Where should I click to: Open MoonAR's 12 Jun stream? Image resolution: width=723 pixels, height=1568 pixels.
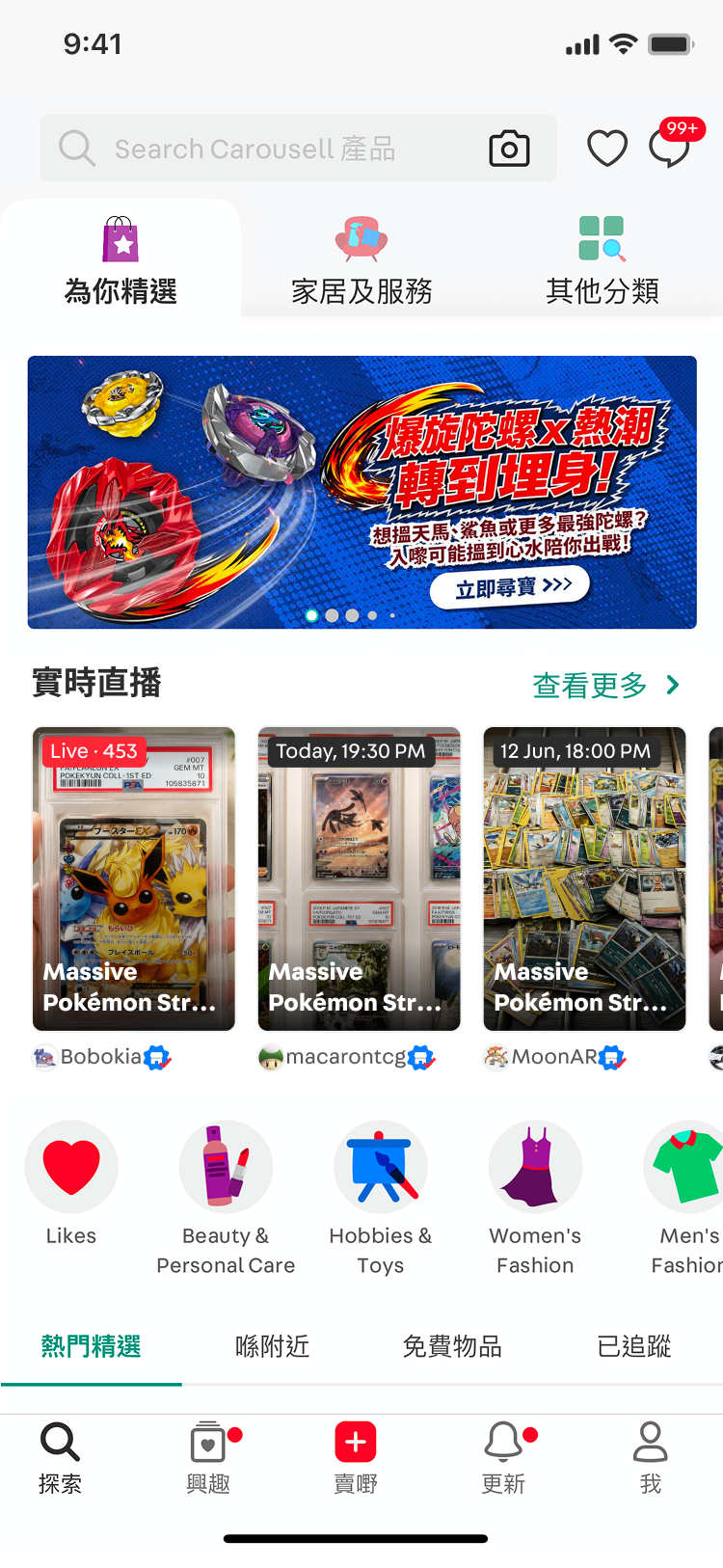(584, 879)
